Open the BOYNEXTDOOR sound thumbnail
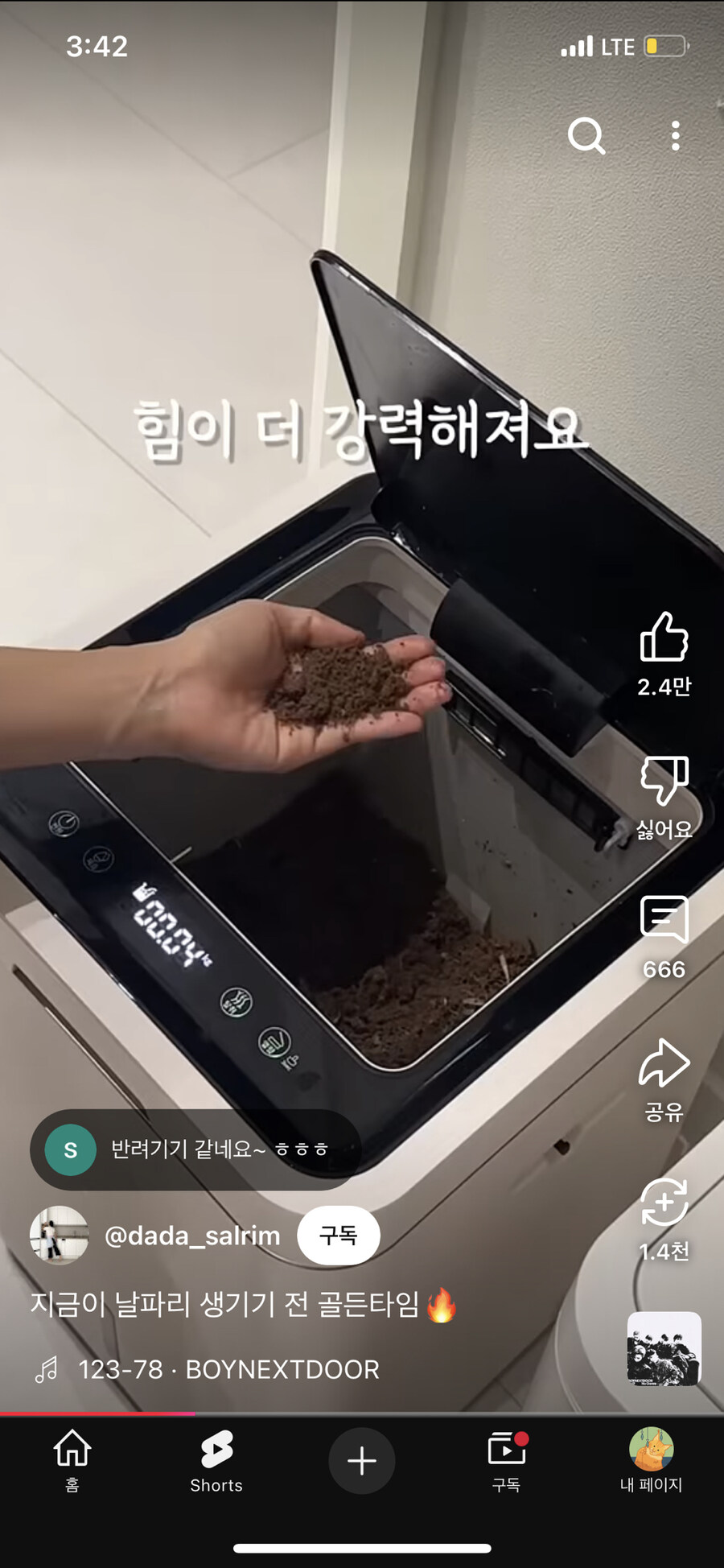This screenshot has height=1568, width=724. click(664, 1349)
